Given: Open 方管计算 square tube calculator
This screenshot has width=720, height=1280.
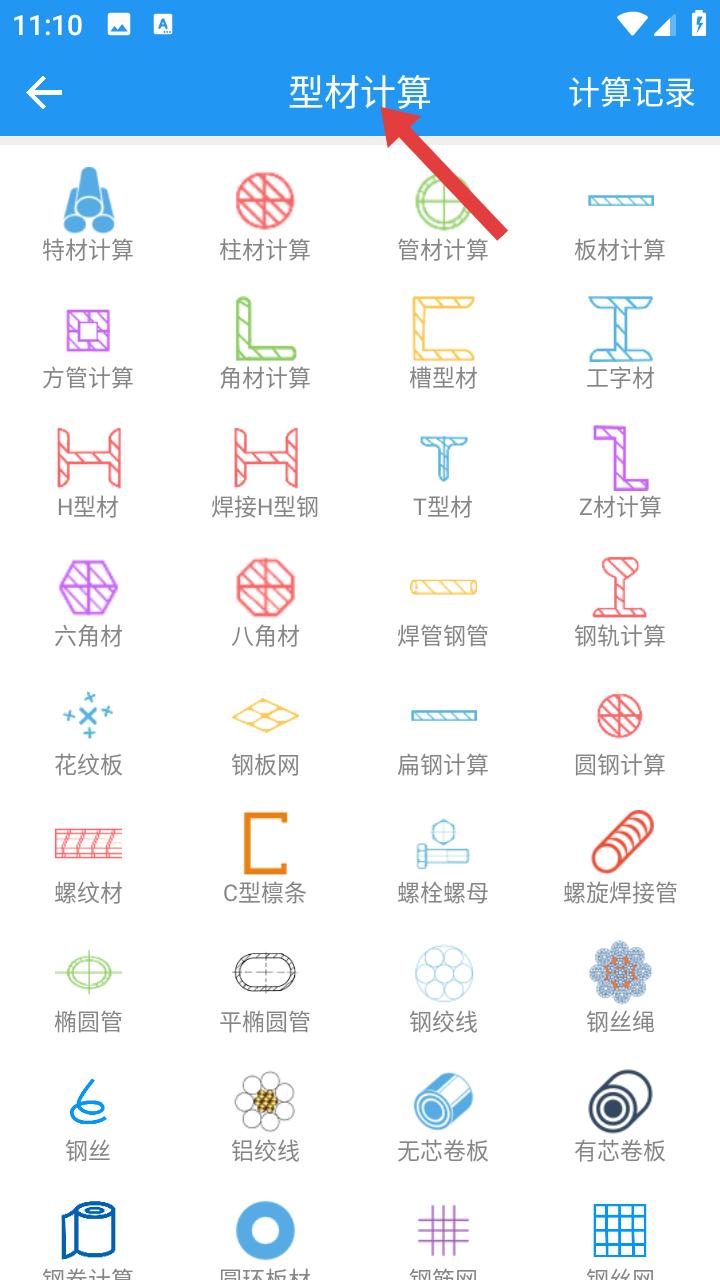Looking at the screenshot, I should click(x=88, y=344).
